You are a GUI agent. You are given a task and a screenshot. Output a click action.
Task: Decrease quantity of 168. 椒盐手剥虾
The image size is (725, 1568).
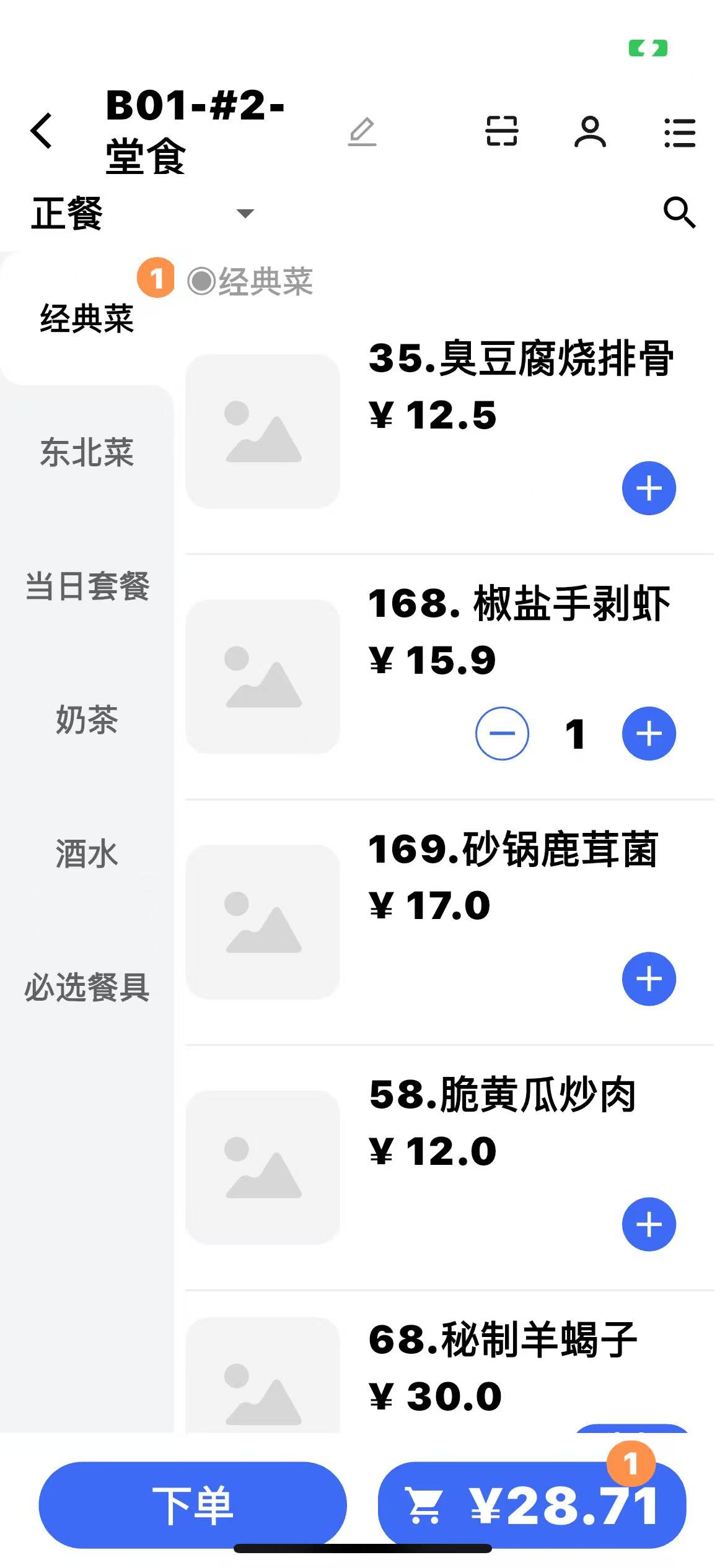tap(502, 733)
